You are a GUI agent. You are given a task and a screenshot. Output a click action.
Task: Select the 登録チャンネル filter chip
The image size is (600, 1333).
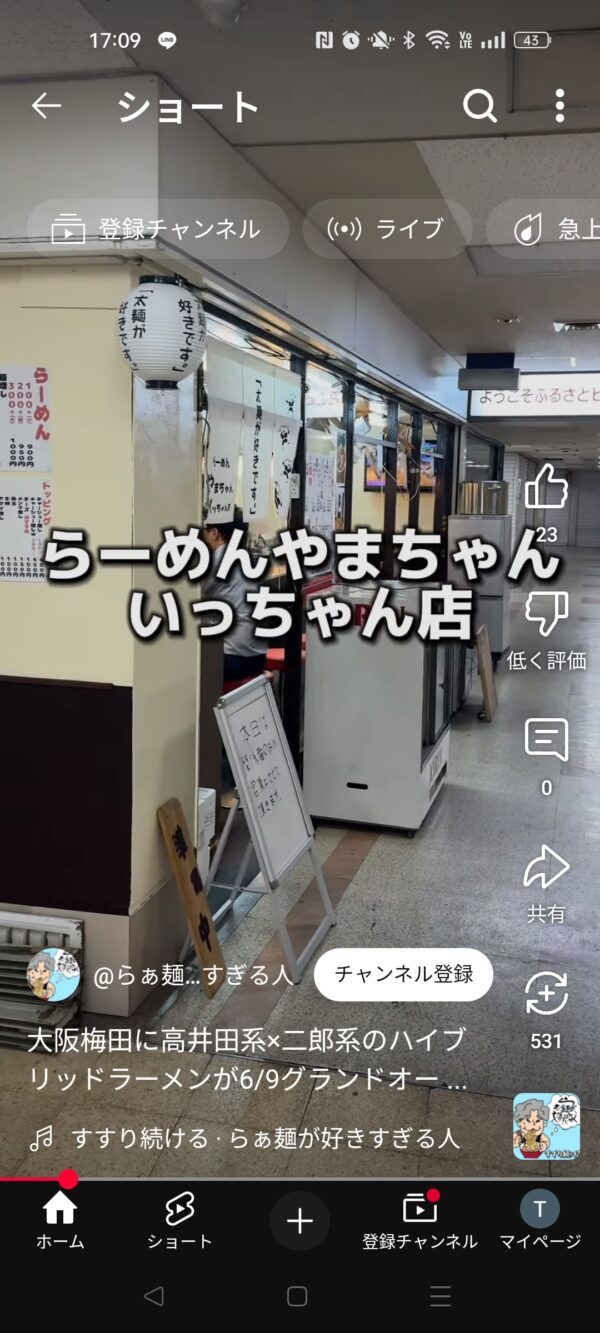point(158,229)
